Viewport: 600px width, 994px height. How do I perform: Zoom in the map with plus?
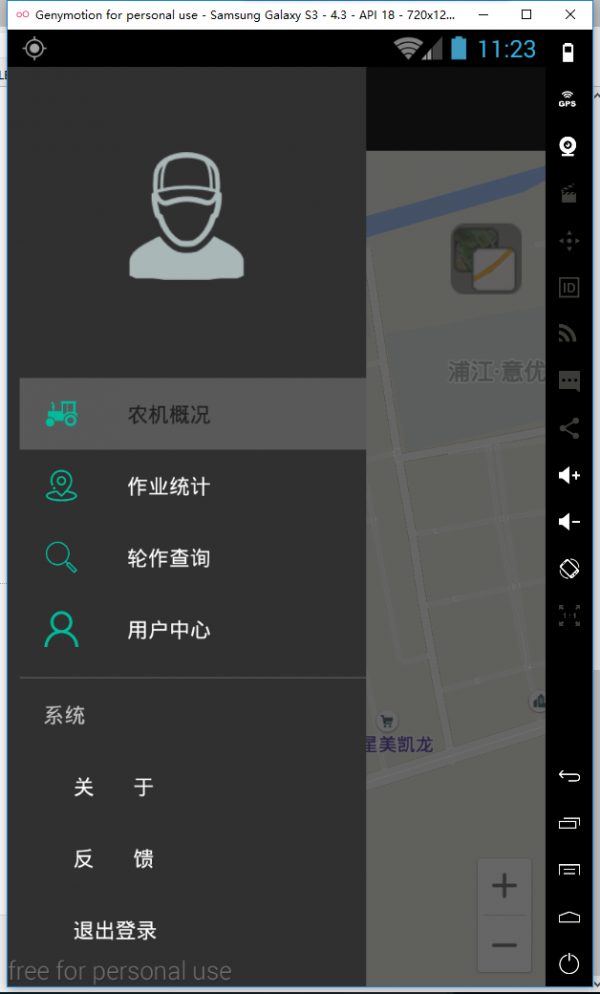(504, 886)
